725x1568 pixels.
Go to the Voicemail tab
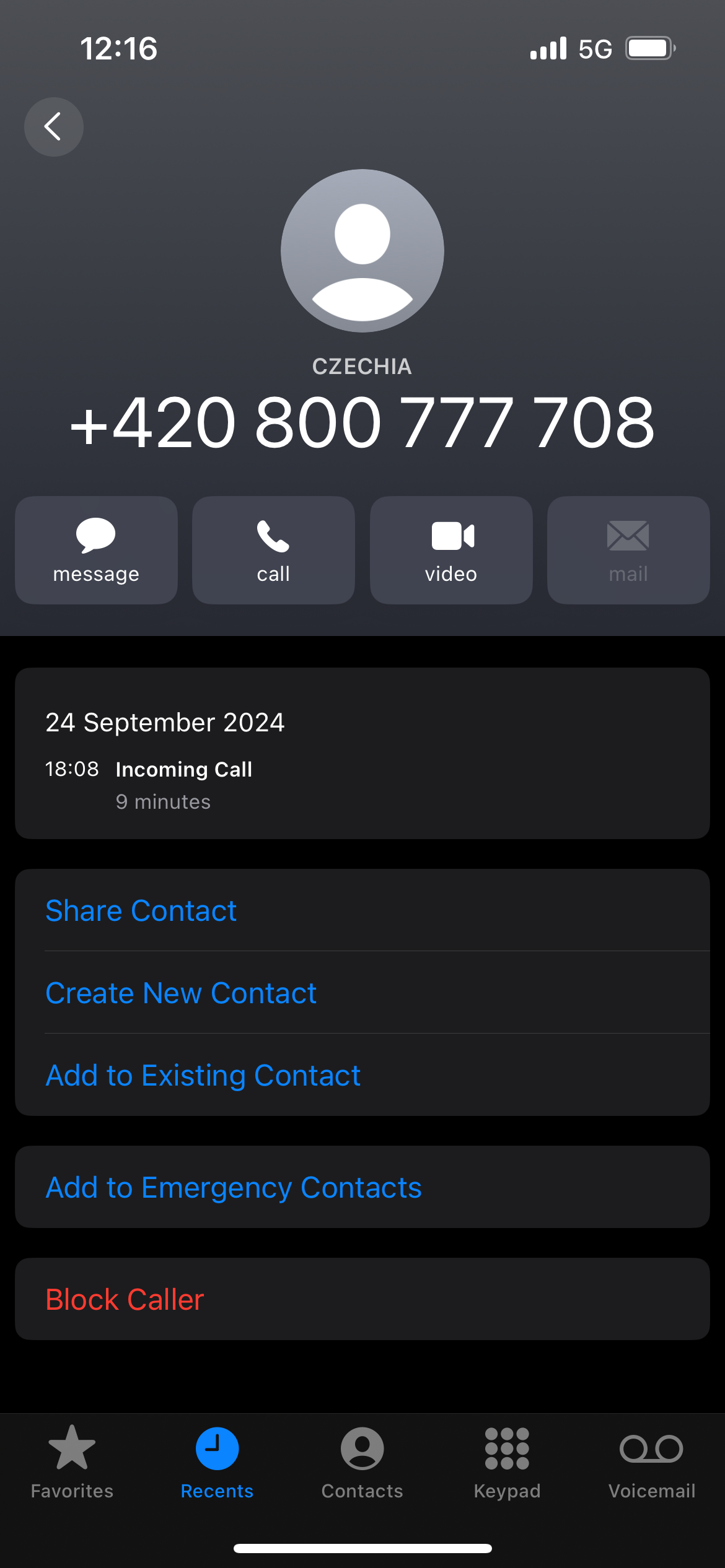pos(652,1463)
